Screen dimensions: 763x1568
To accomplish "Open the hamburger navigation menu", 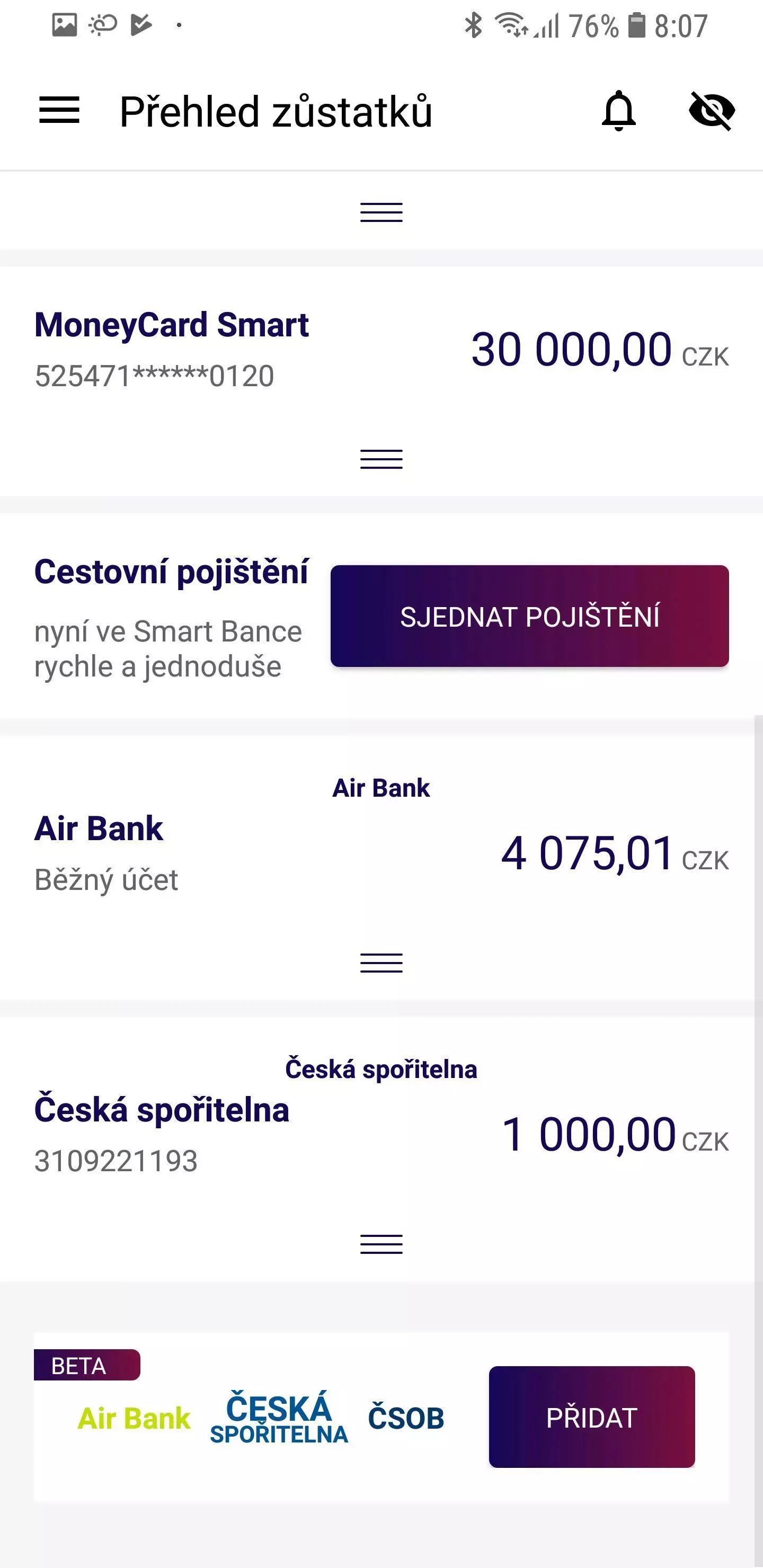I will 59,110.
